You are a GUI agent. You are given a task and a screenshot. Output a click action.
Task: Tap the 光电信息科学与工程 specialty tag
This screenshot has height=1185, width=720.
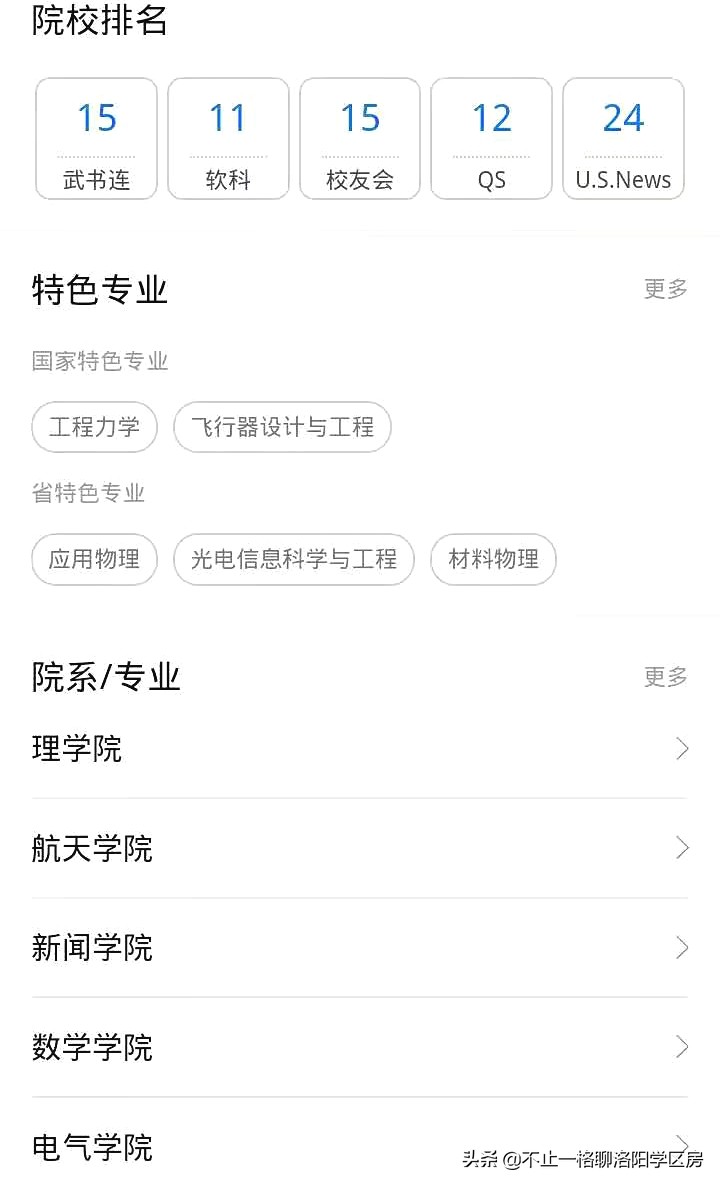coord(294,560)
